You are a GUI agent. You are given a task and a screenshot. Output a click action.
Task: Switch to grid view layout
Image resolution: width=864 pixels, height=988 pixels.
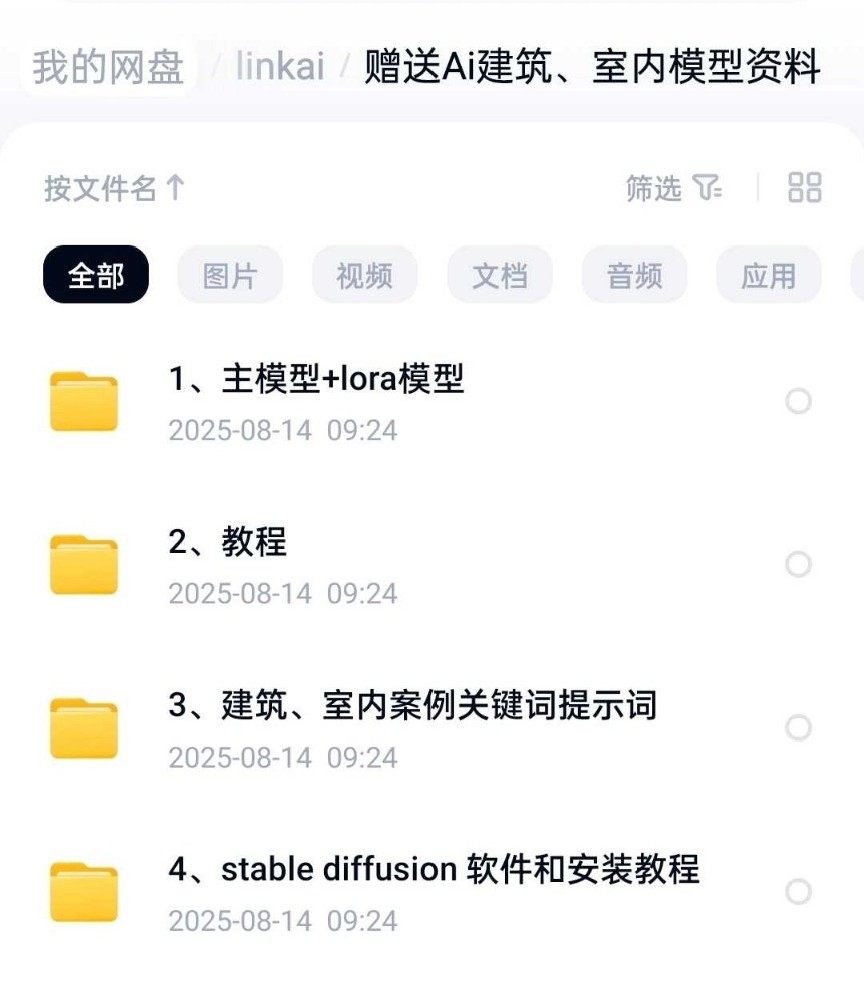pos(804,187)
